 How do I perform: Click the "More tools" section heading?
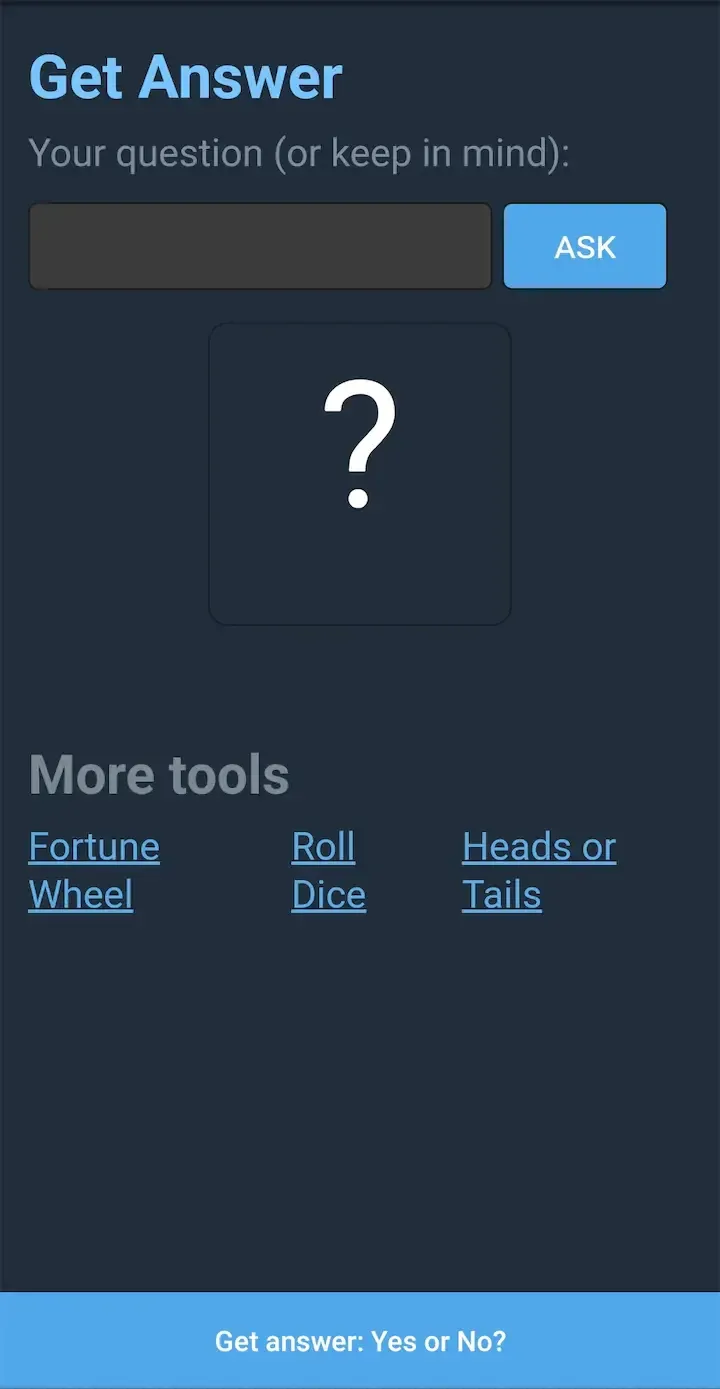(x=158, y=774)
